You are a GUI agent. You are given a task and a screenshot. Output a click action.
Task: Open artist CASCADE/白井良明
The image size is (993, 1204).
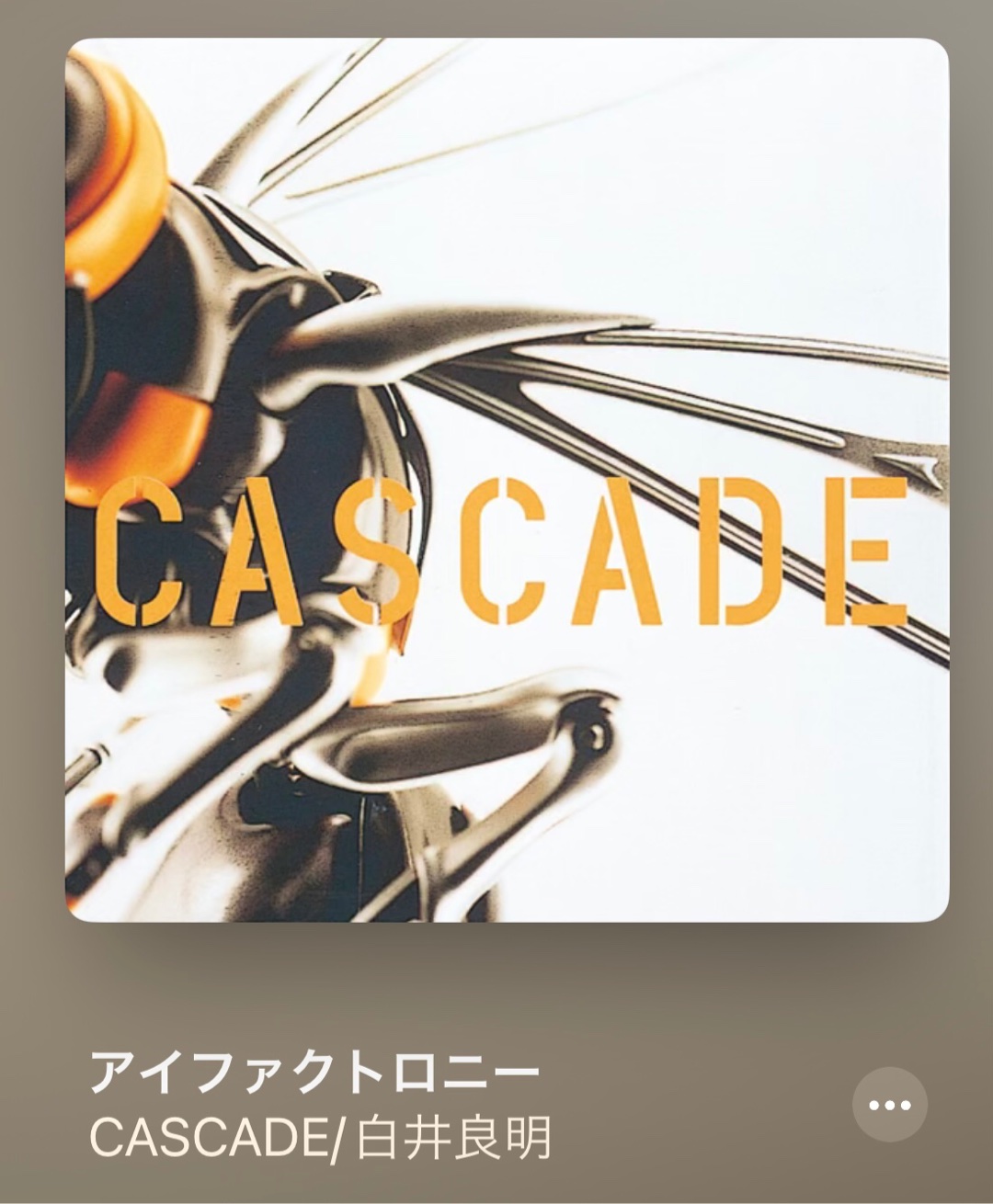[x=320, y=1138]
